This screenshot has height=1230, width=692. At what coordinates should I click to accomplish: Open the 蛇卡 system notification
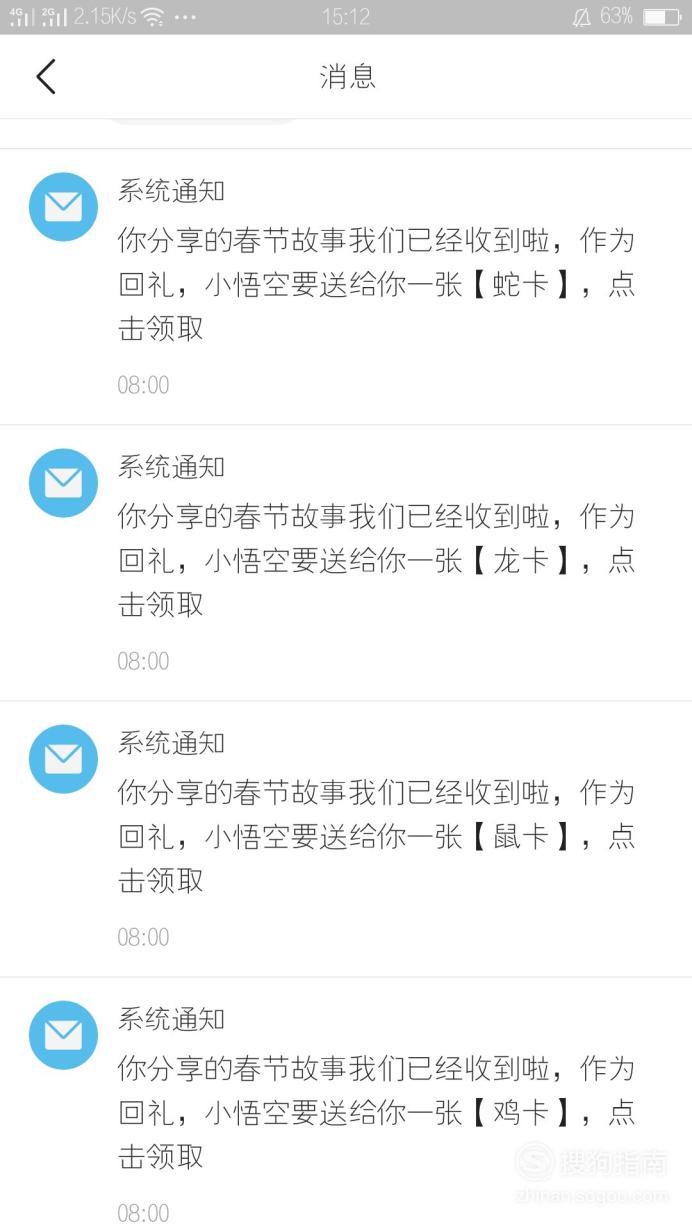click(346, 287)
